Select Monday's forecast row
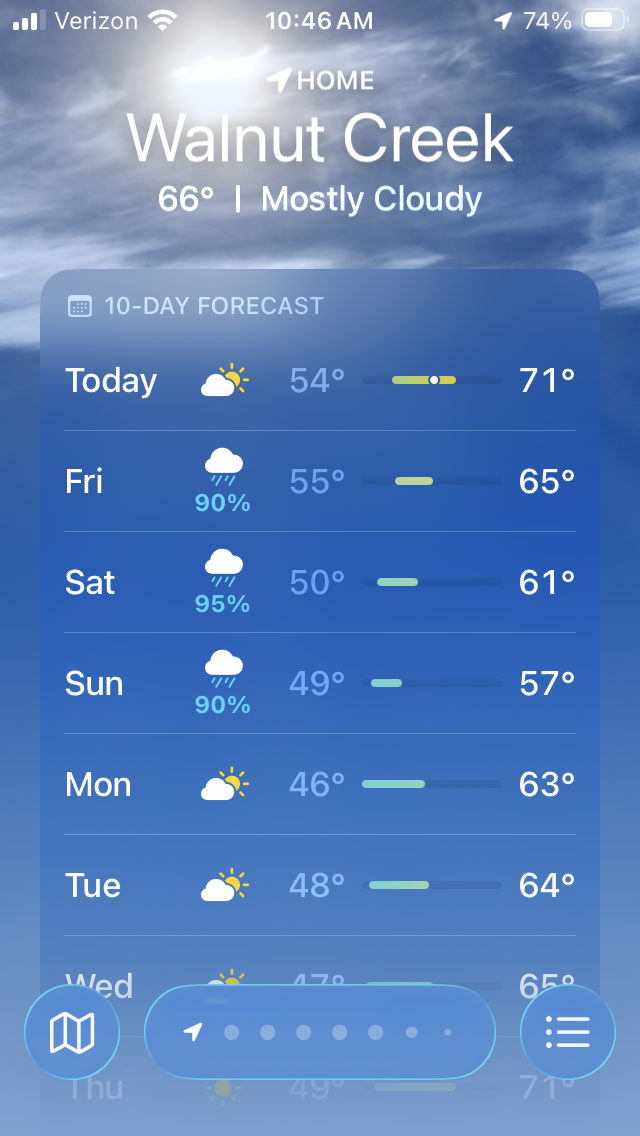The height and width of the screenshot is (1136, 640). pyautogui.click(x=320, y=785)
